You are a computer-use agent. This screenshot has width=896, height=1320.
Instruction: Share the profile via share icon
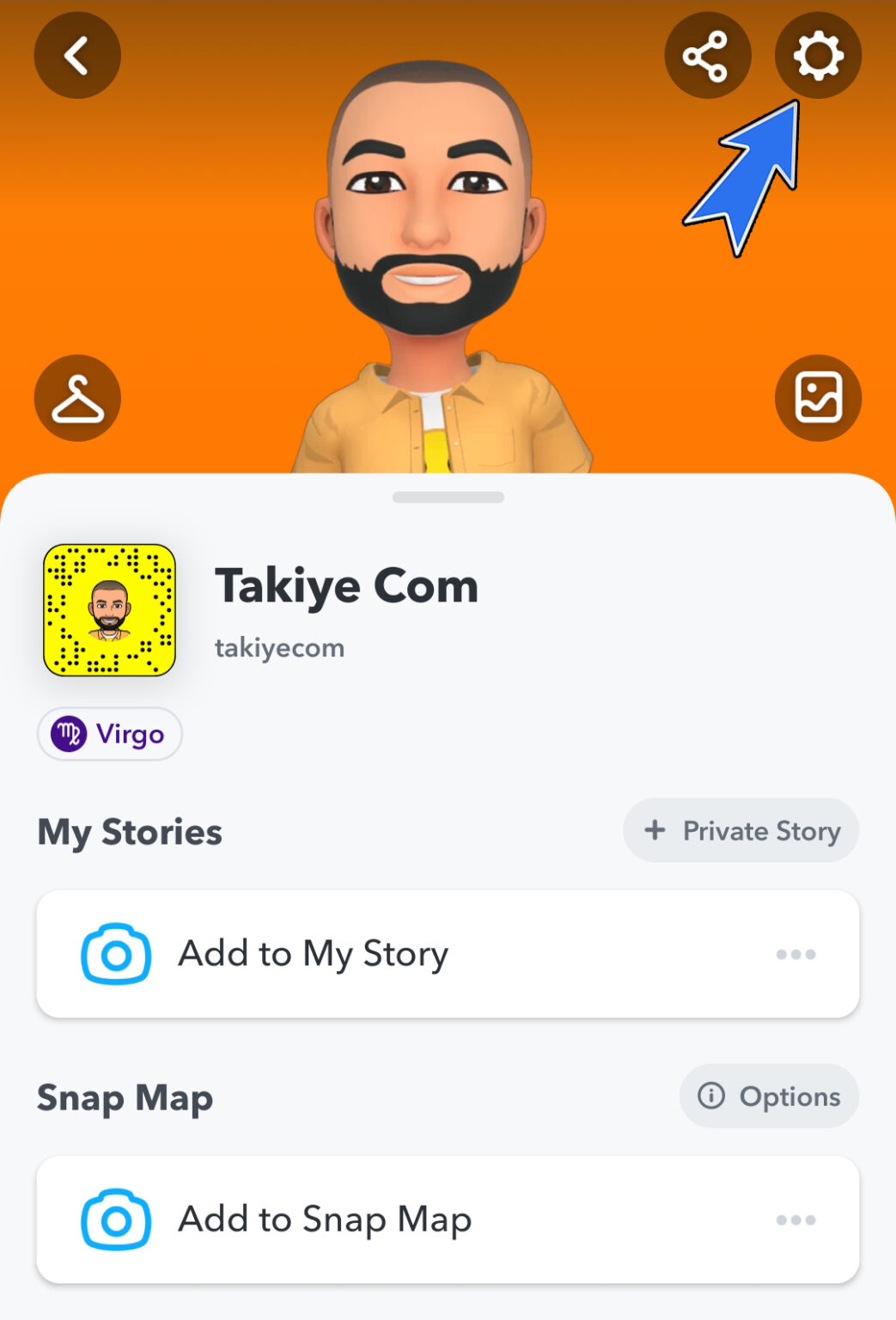click(x=707, y=56)
